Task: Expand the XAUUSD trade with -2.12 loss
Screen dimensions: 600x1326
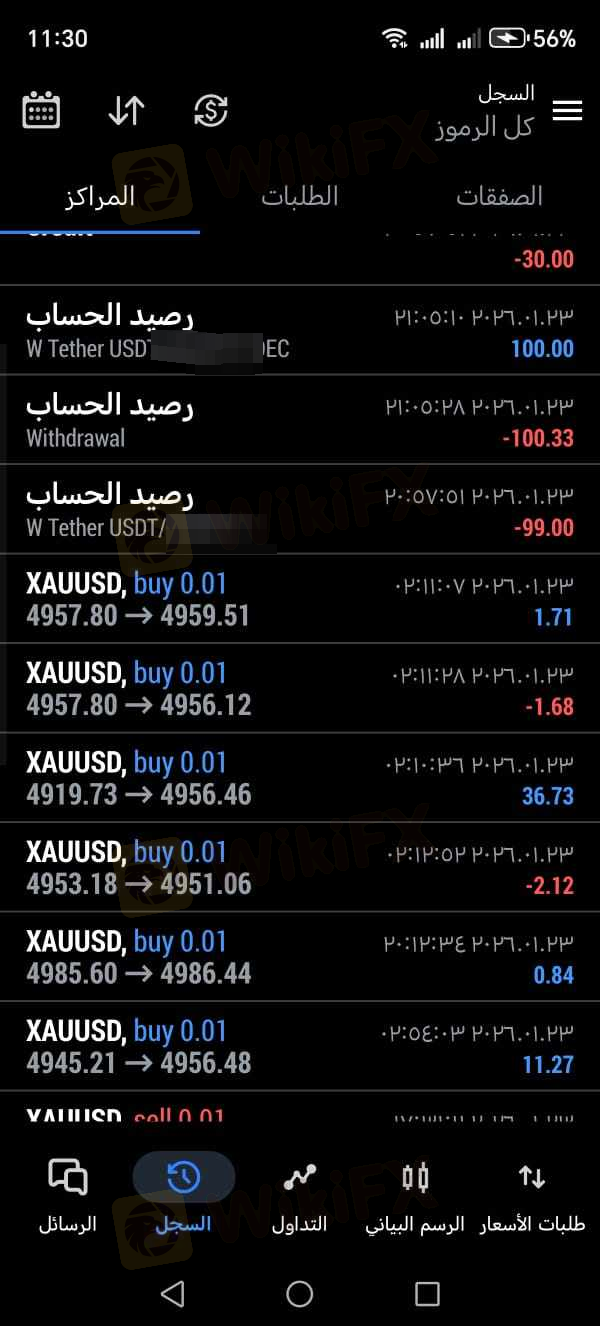Action: (x=300, y=867)
